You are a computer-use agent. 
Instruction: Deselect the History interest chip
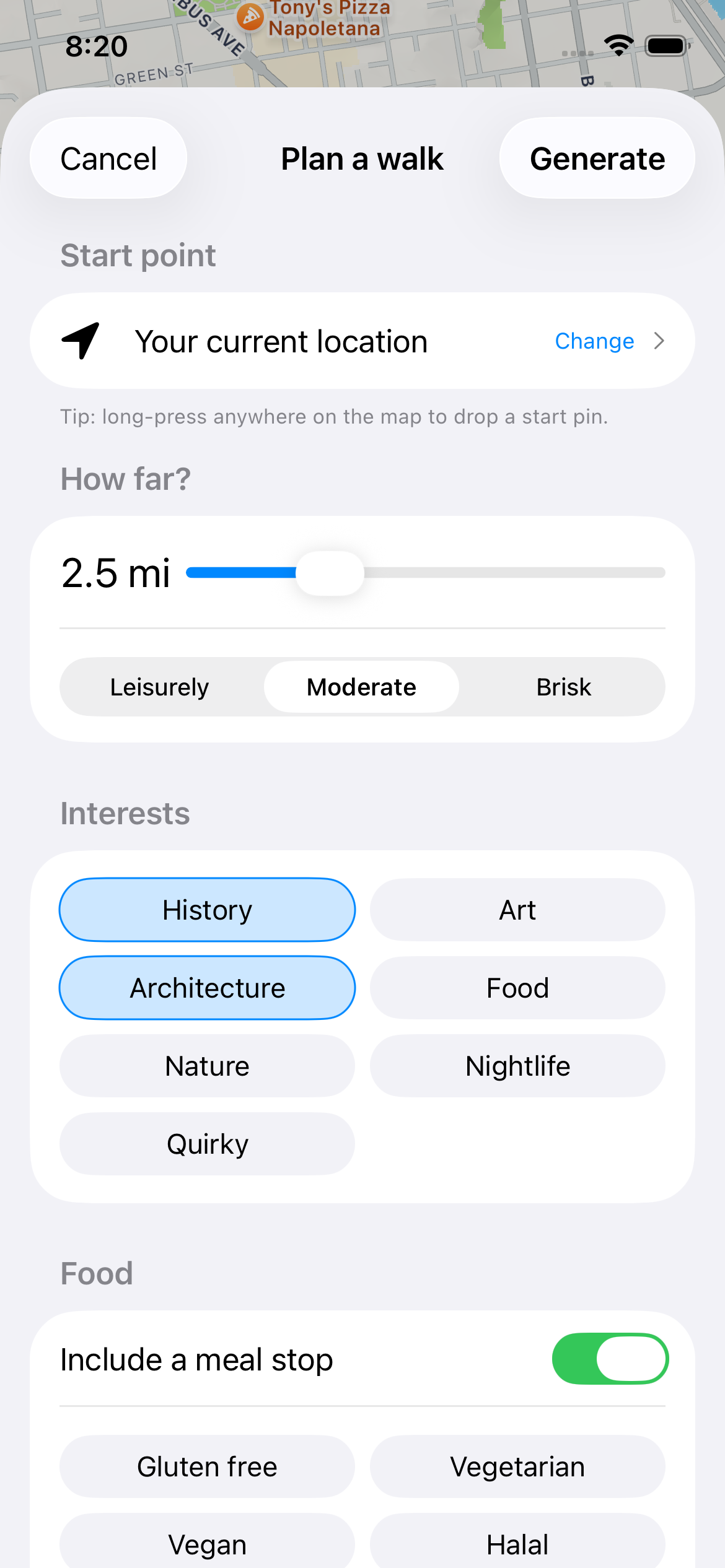click(x=207, y=909)
